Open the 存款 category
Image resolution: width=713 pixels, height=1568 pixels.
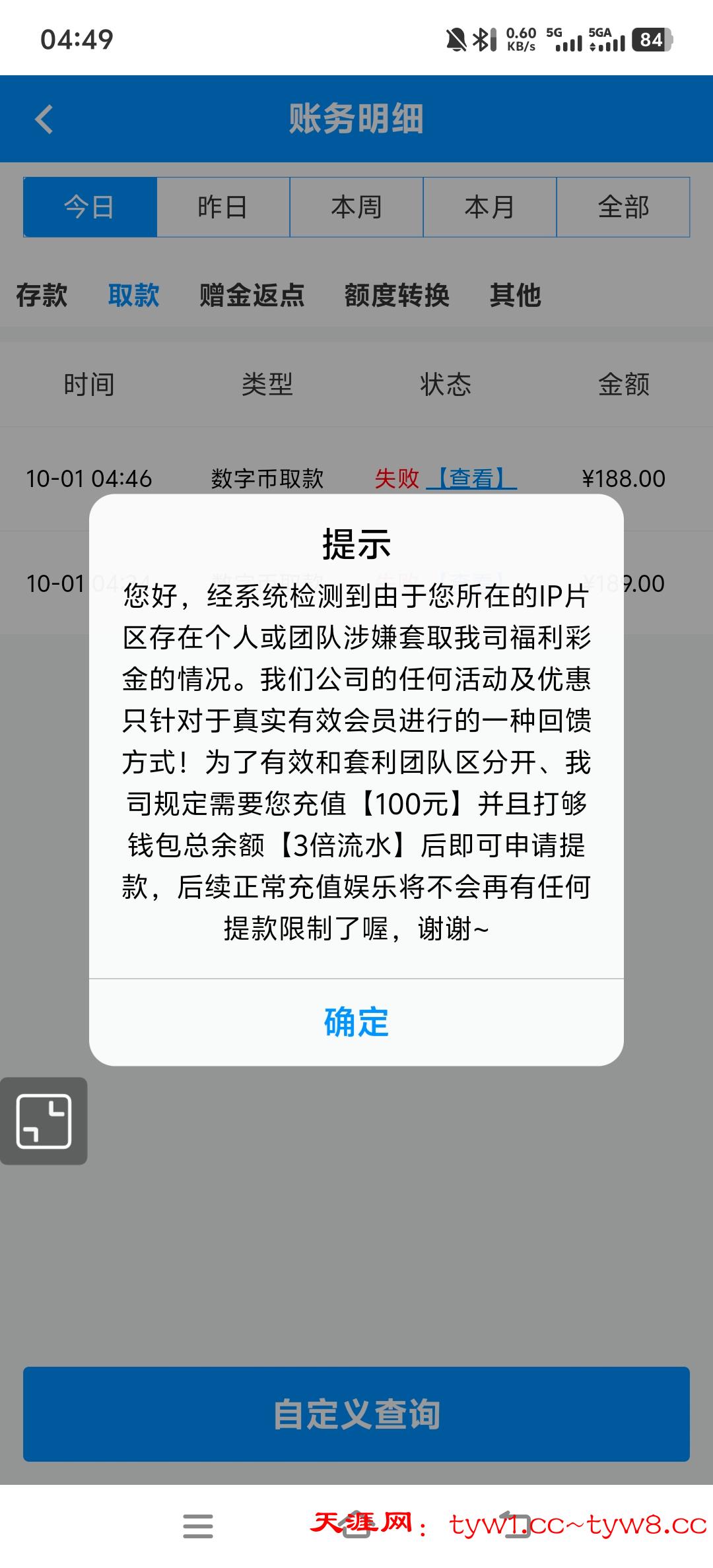point(42,295)
